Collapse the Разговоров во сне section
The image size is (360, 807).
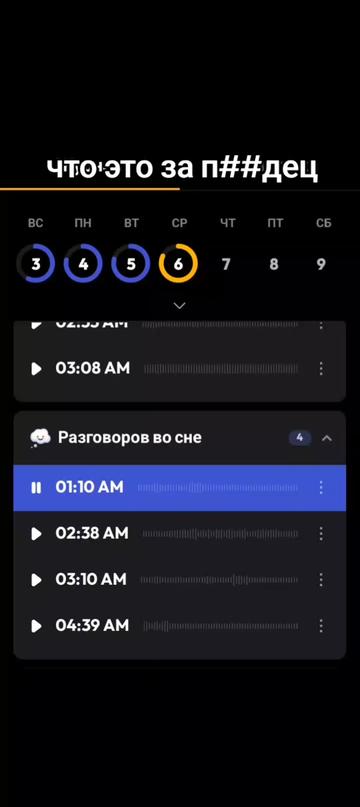[327, 438]
